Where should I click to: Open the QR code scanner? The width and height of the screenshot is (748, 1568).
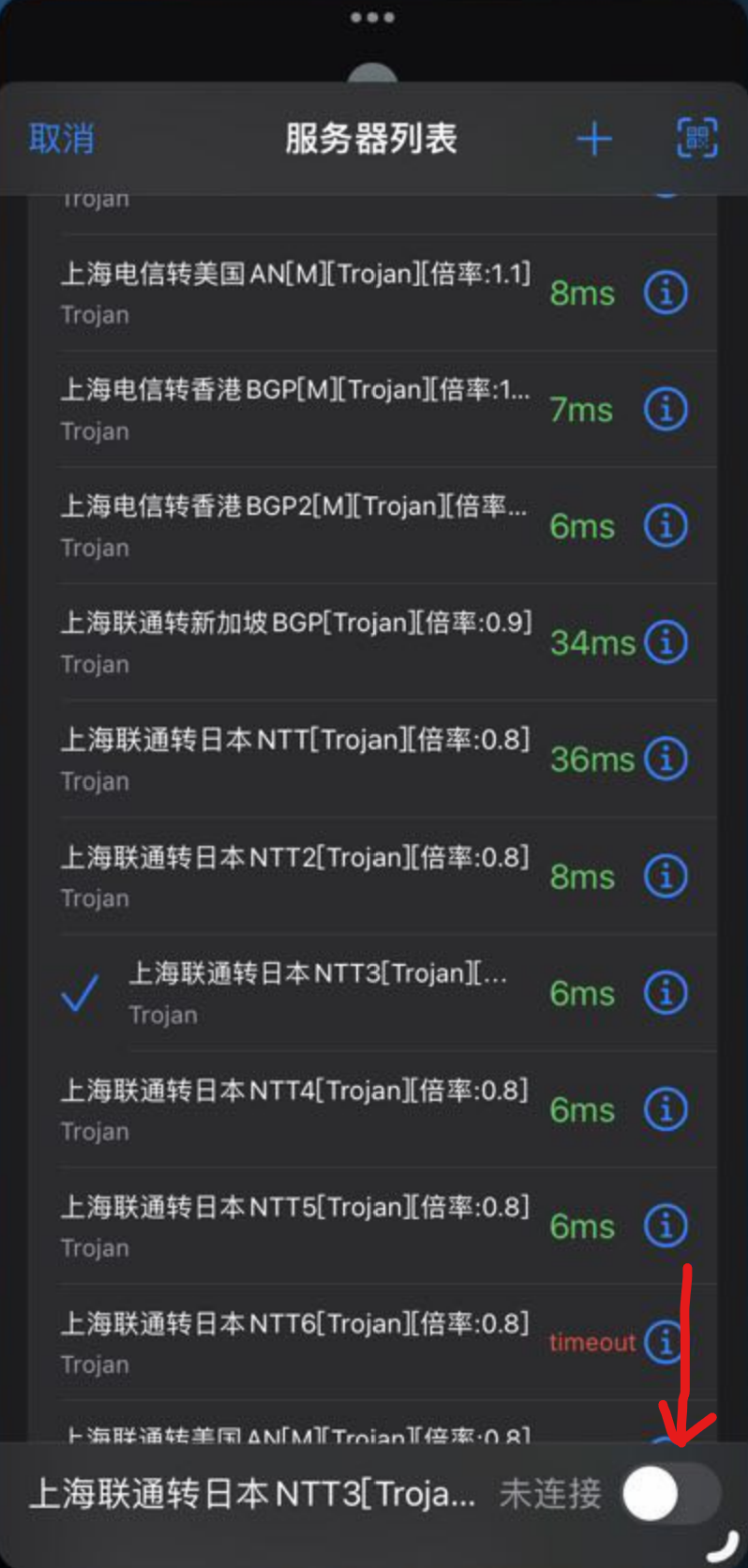coord(697,139)
